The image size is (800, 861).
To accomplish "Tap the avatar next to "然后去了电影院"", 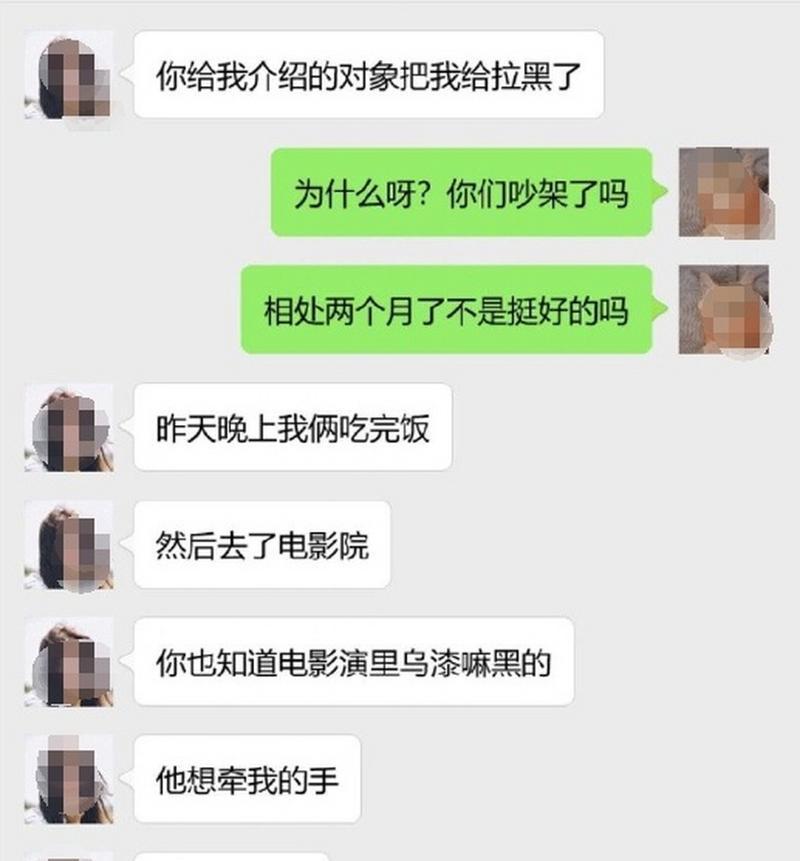I will tap(68, 545).
